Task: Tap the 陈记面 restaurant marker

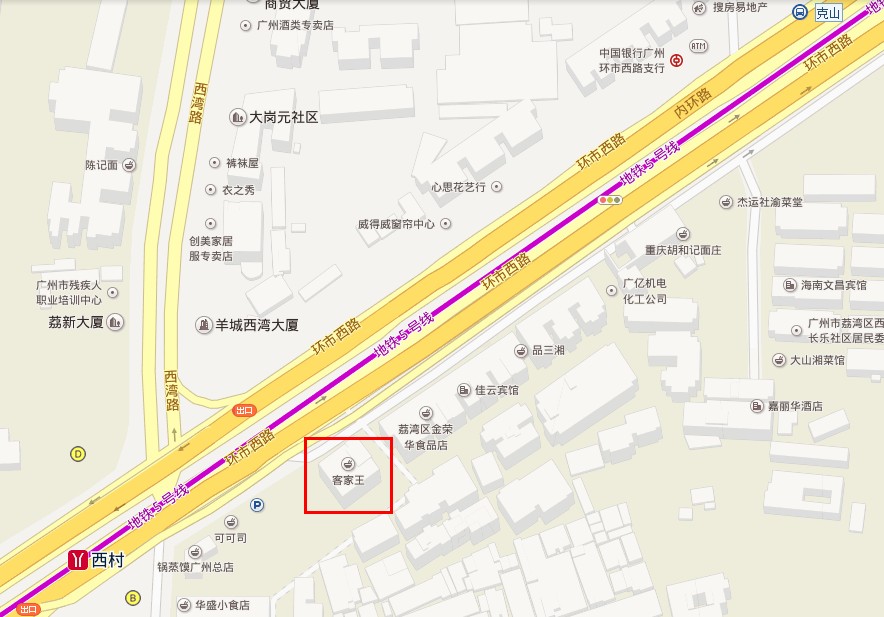Action: point(129,165)
